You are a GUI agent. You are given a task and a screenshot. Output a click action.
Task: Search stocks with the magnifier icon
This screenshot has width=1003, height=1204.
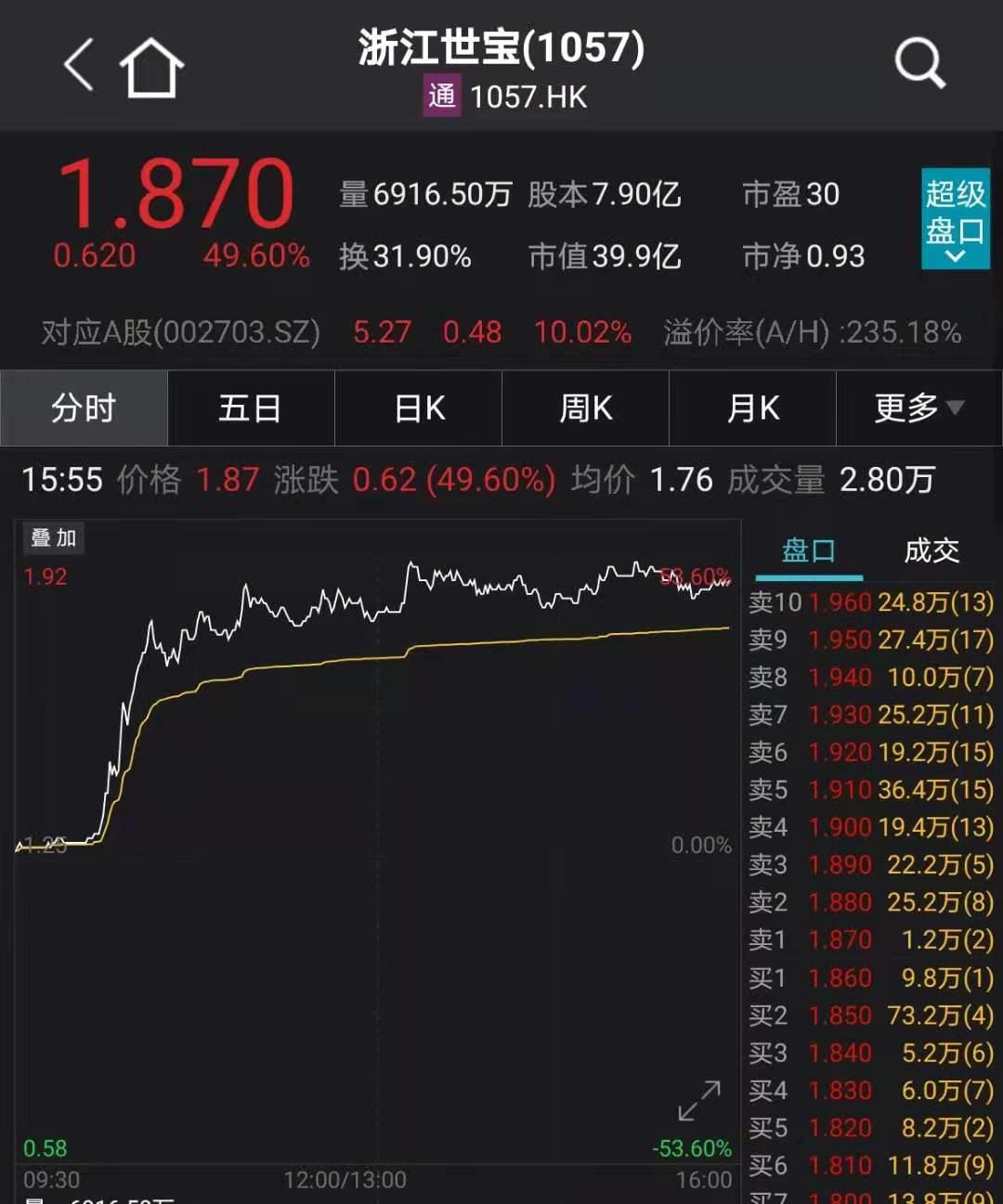tap(918, 64)
